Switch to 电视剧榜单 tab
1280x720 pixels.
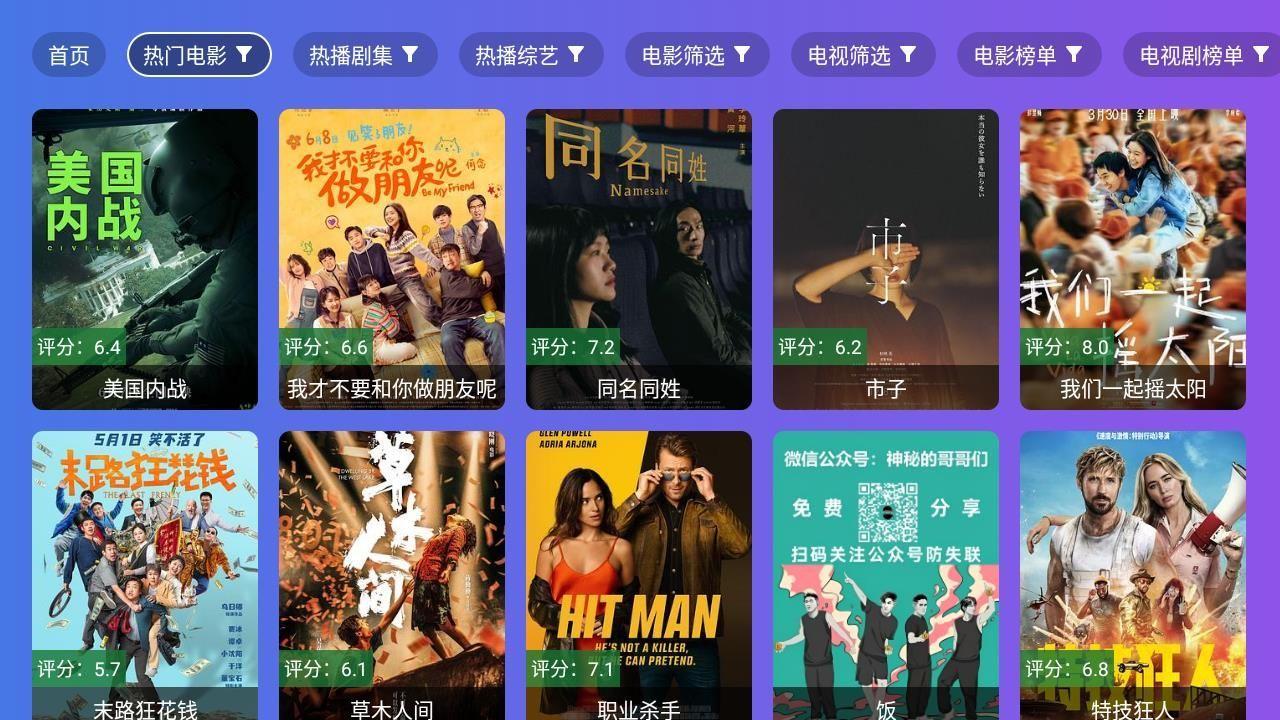(1200, 55)
